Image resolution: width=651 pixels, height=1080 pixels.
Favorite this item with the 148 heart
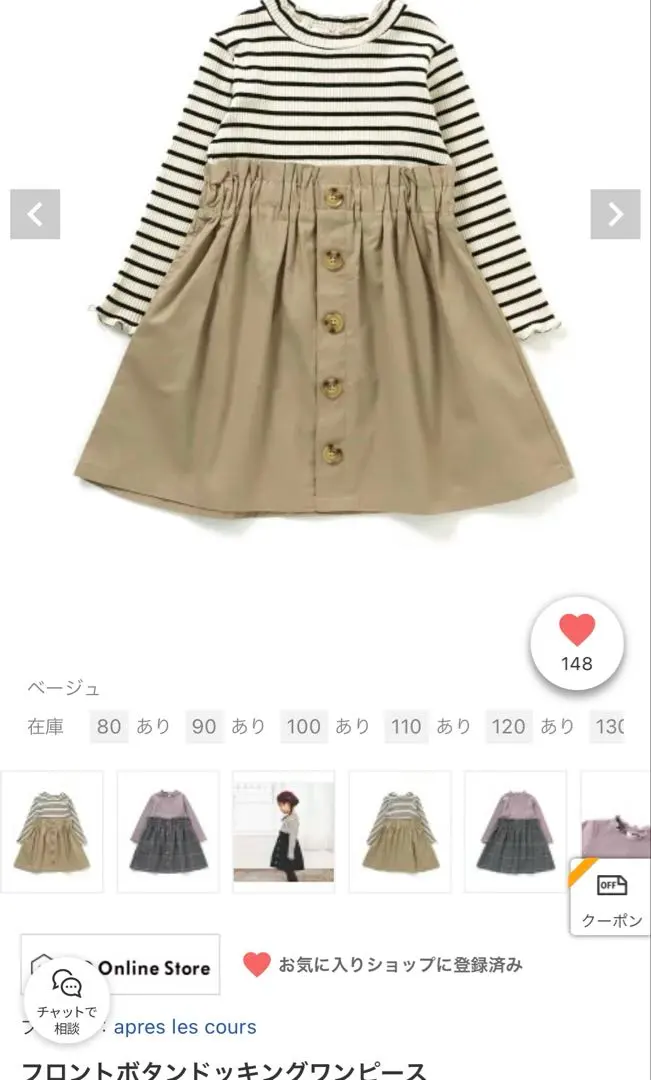577,644
